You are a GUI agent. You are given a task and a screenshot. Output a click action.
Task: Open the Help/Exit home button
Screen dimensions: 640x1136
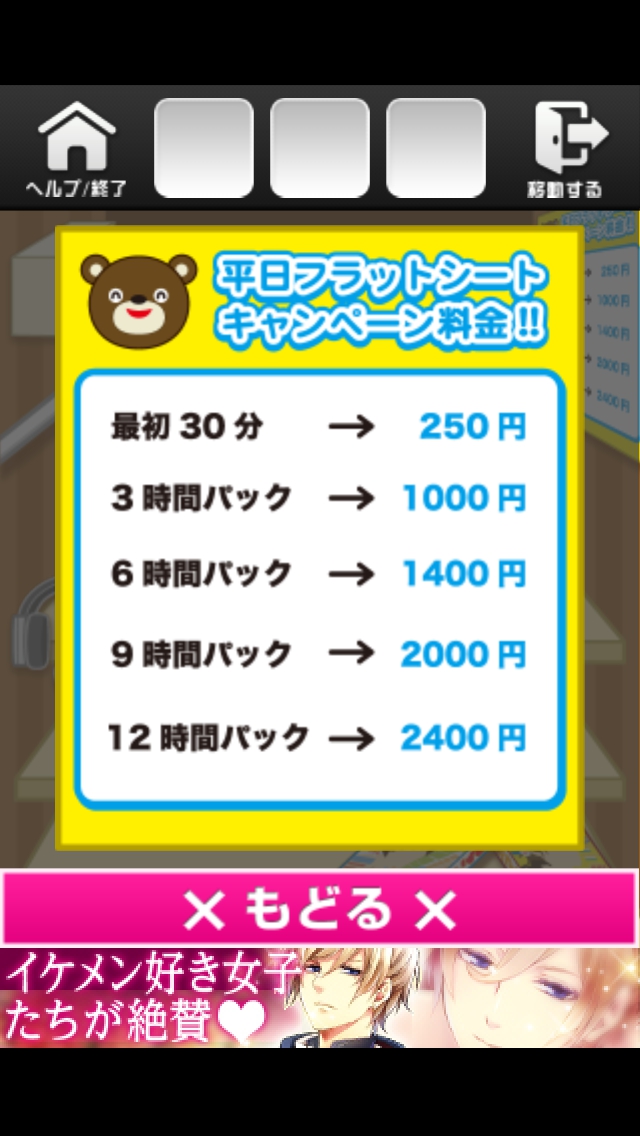coord(77,148)
